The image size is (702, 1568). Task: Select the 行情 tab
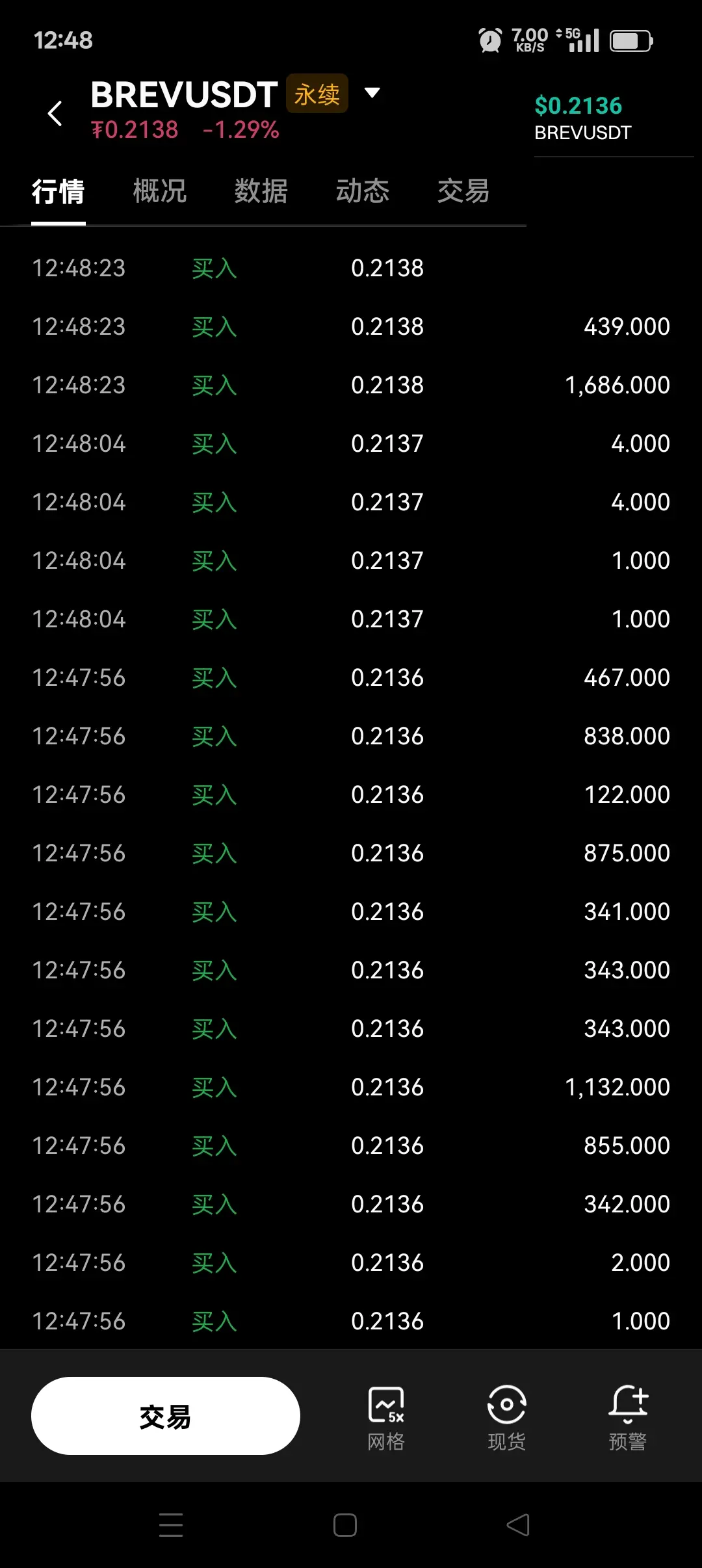(x=58, y=191)
